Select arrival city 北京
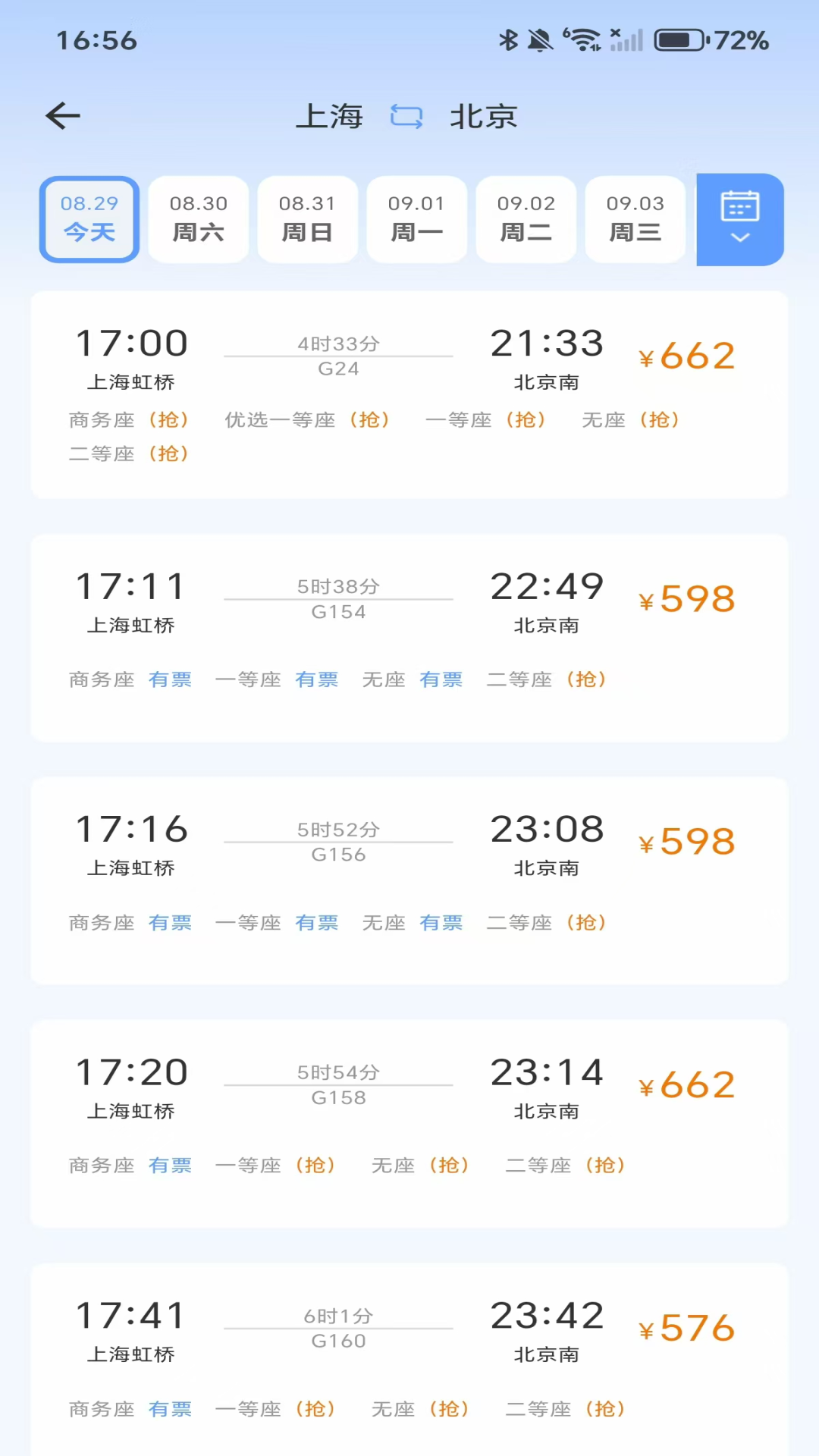This screenshot has width=819, height=1456. coord(483,116)
